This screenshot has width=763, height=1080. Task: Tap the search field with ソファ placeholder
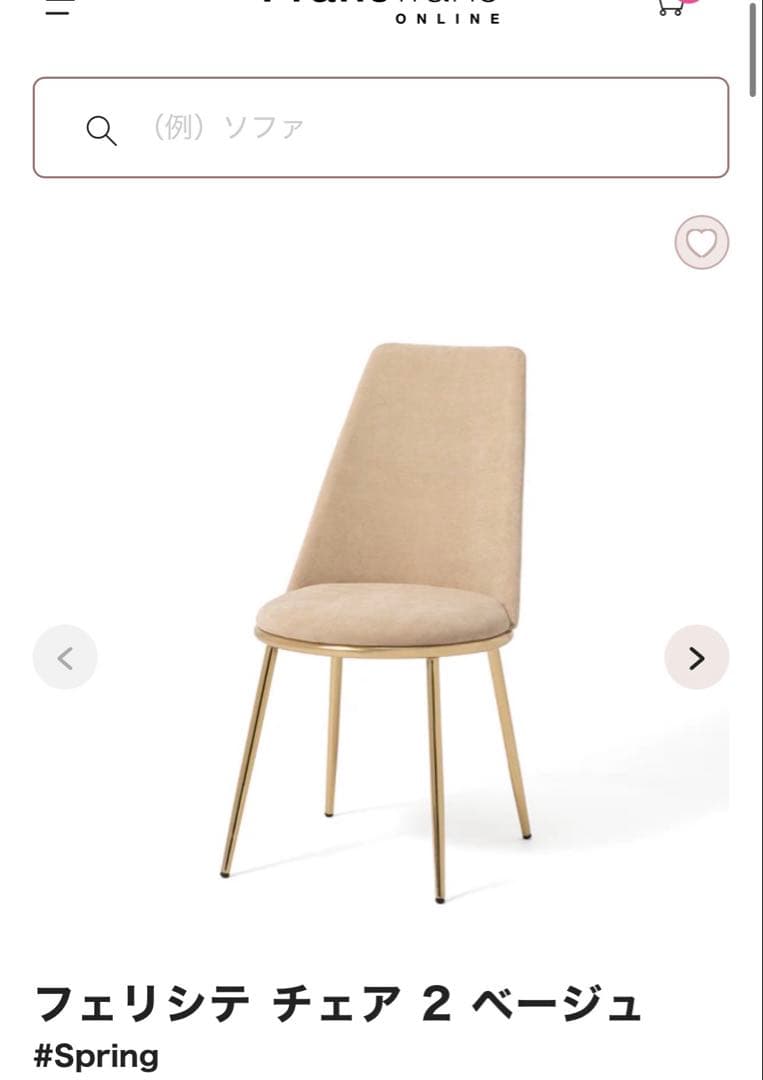(x=400, y=128)
